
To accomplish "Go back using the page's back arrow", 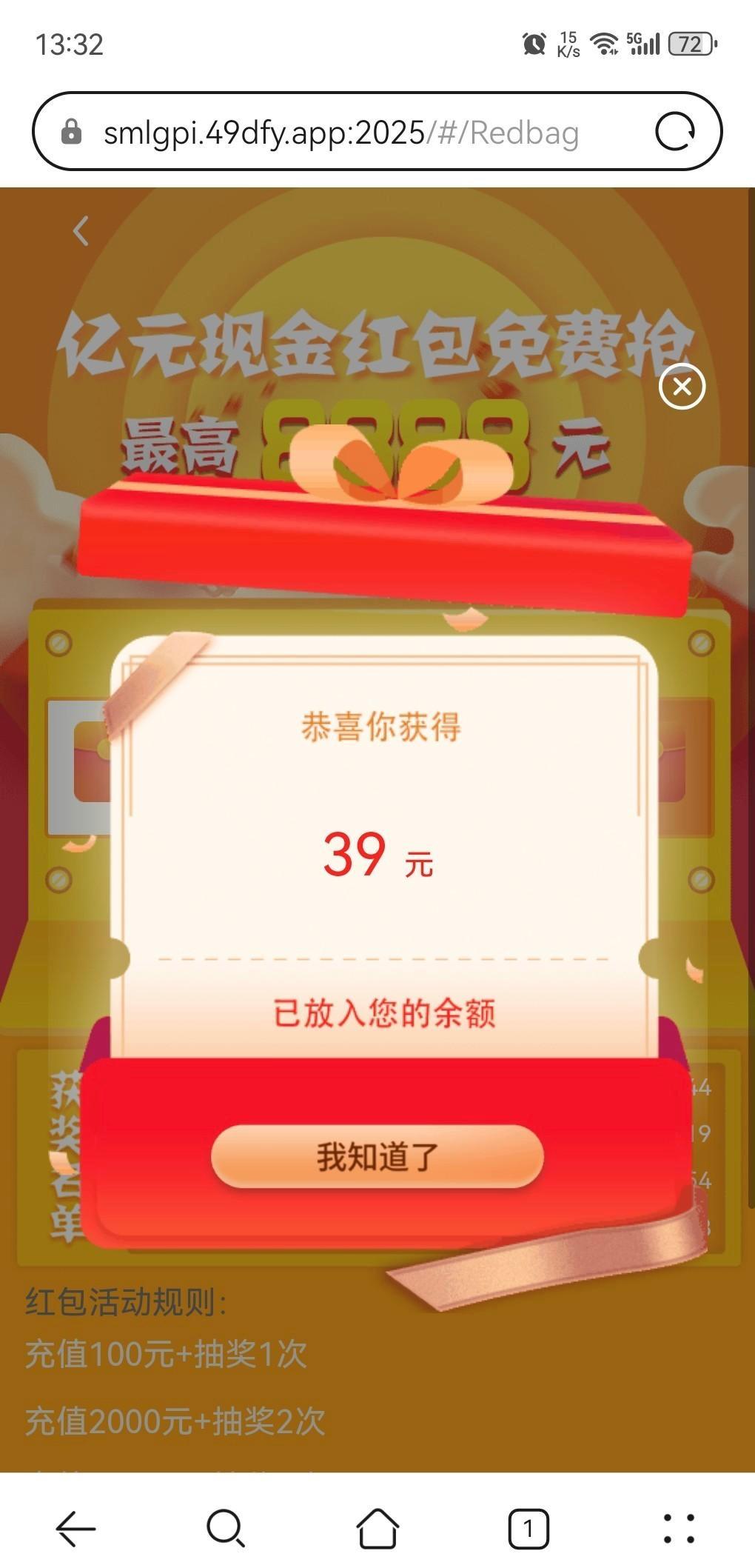I will 81,231.
